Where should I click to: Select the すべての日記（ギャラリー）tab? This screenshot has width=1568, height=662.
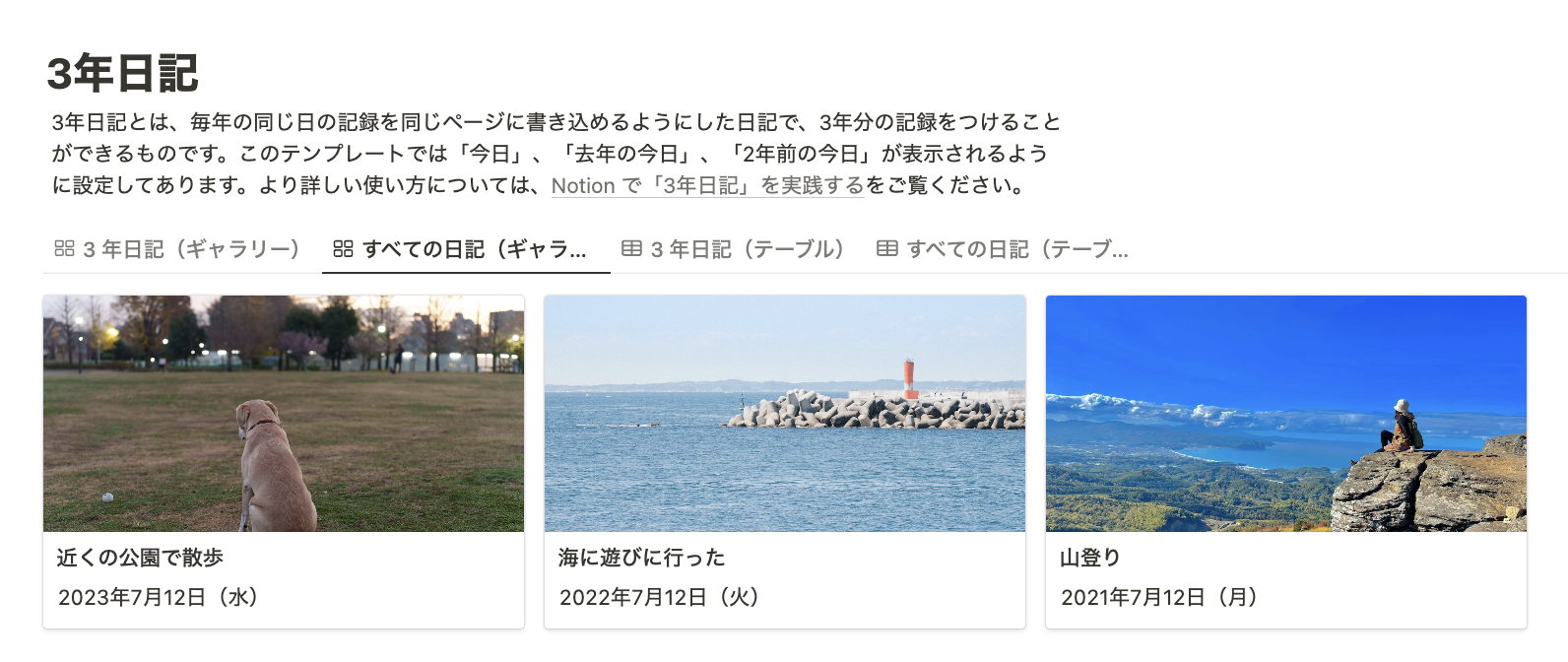tap(461, 249)
